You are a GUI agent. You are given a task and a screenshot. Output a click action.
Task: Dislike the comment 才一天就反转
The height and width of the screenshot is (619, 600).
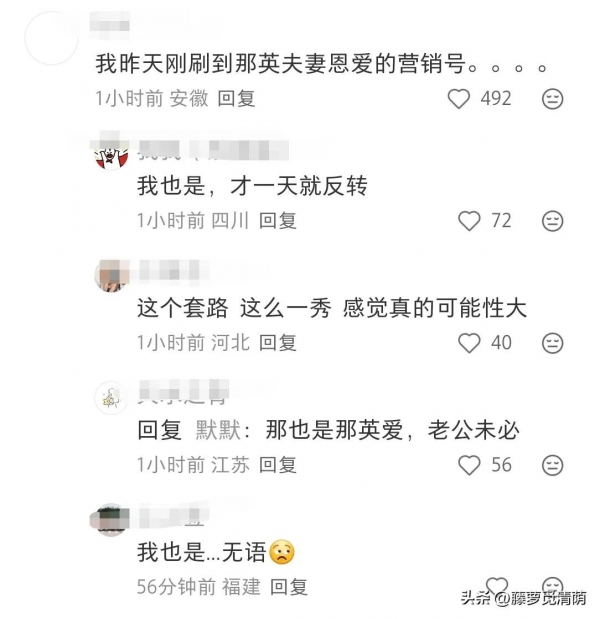(x=552, y=220)
